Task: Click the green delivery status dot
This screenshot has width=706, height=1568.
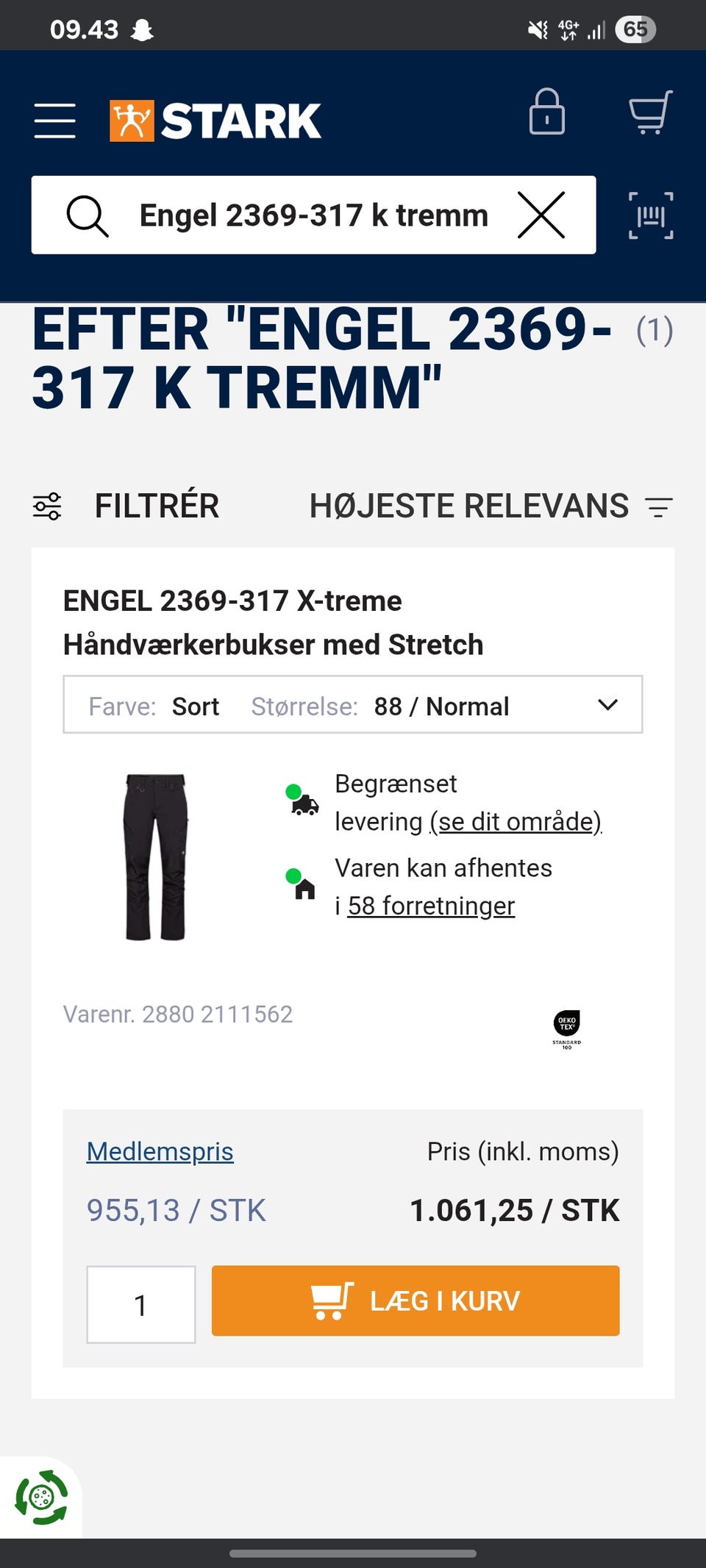Action: pyautogui.click(x=294, y=792)
